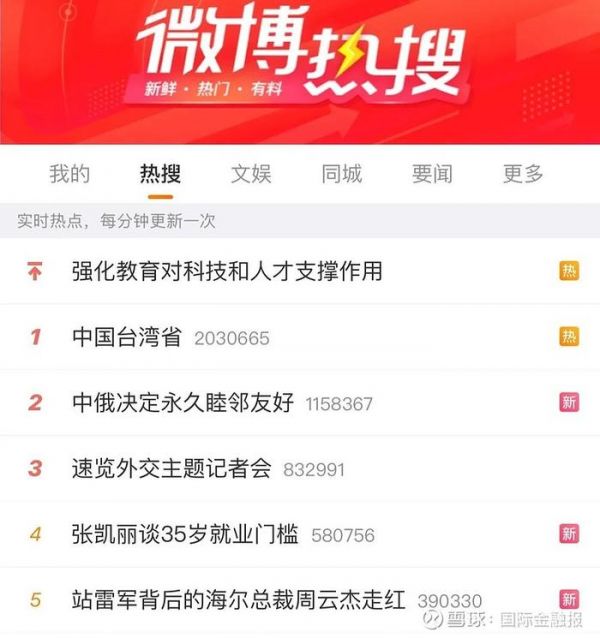Select the 热搜 tab
The width and height of the screenshot is (600, 638).
[x=160, y=174]
